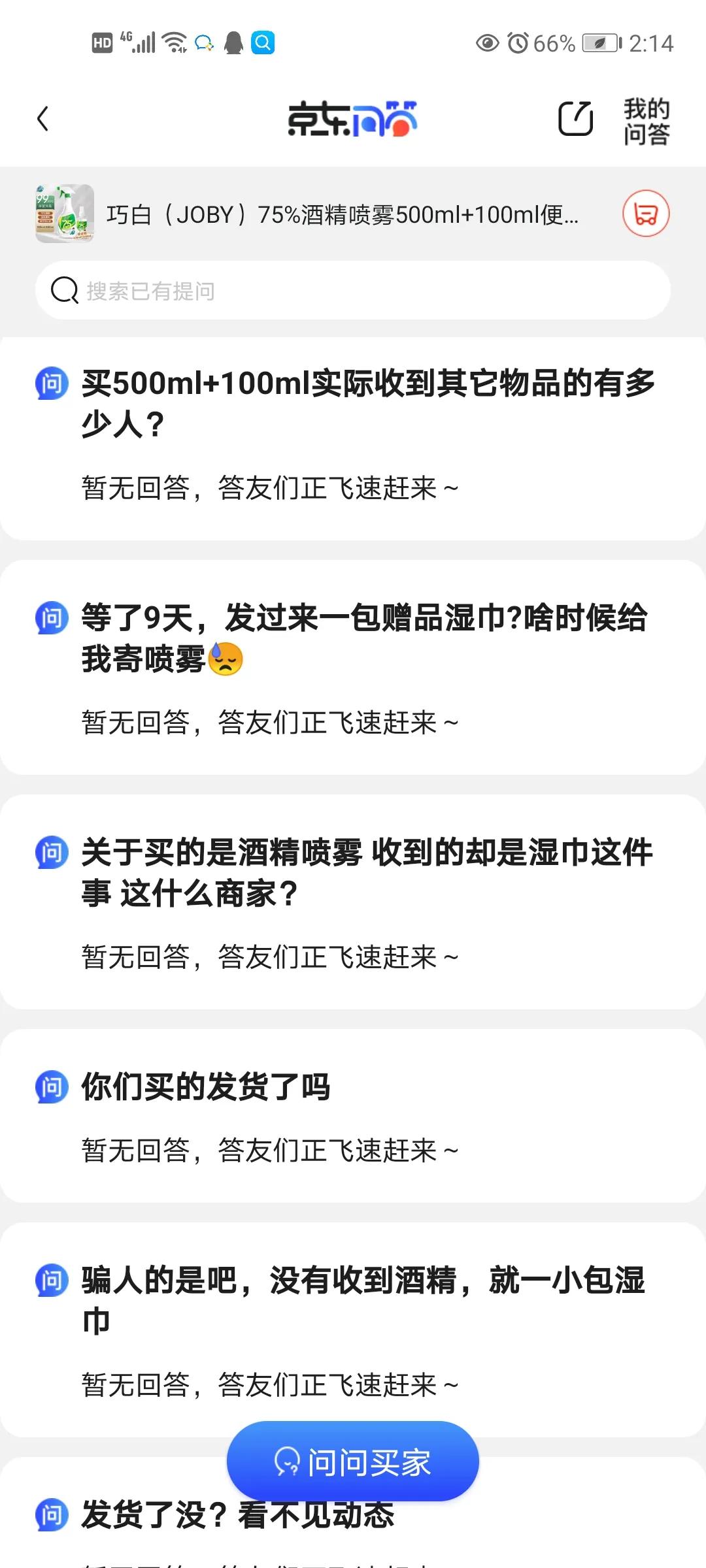The height and width of the screenshot is (1568, 706).
Task: Tap the 问问买家 button
Action: click(353, 1462)
